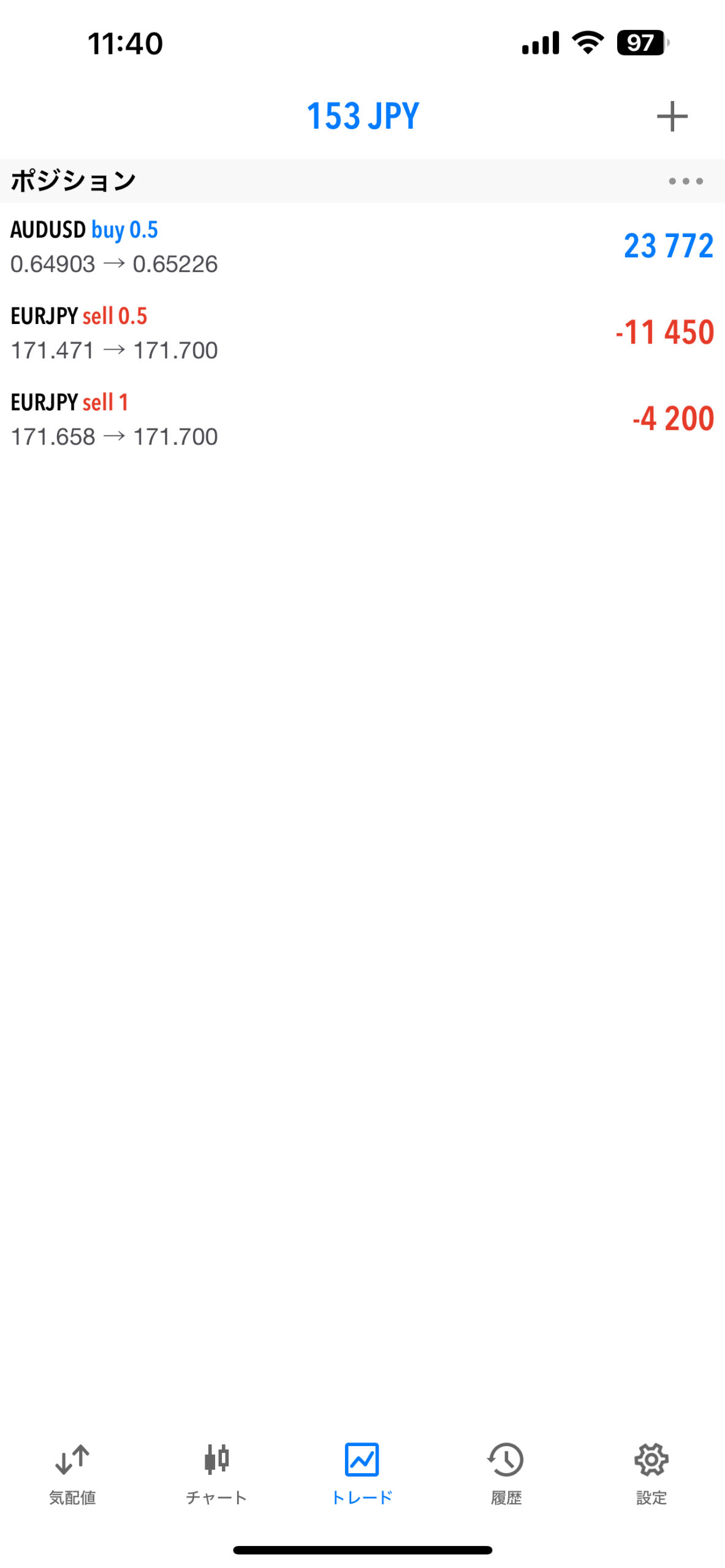This screenshot has height=1568, width=725.
Task: Open the EURJPY sell 0.5 position
Action: point(362,333)
